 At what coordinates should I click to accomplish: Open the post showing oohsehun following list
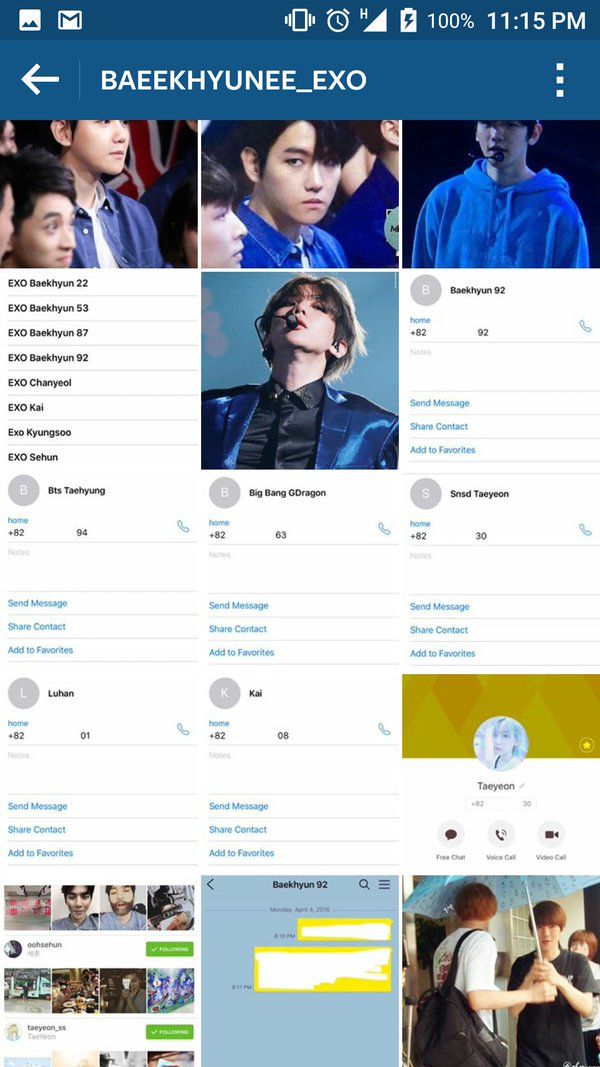[99, 970]
